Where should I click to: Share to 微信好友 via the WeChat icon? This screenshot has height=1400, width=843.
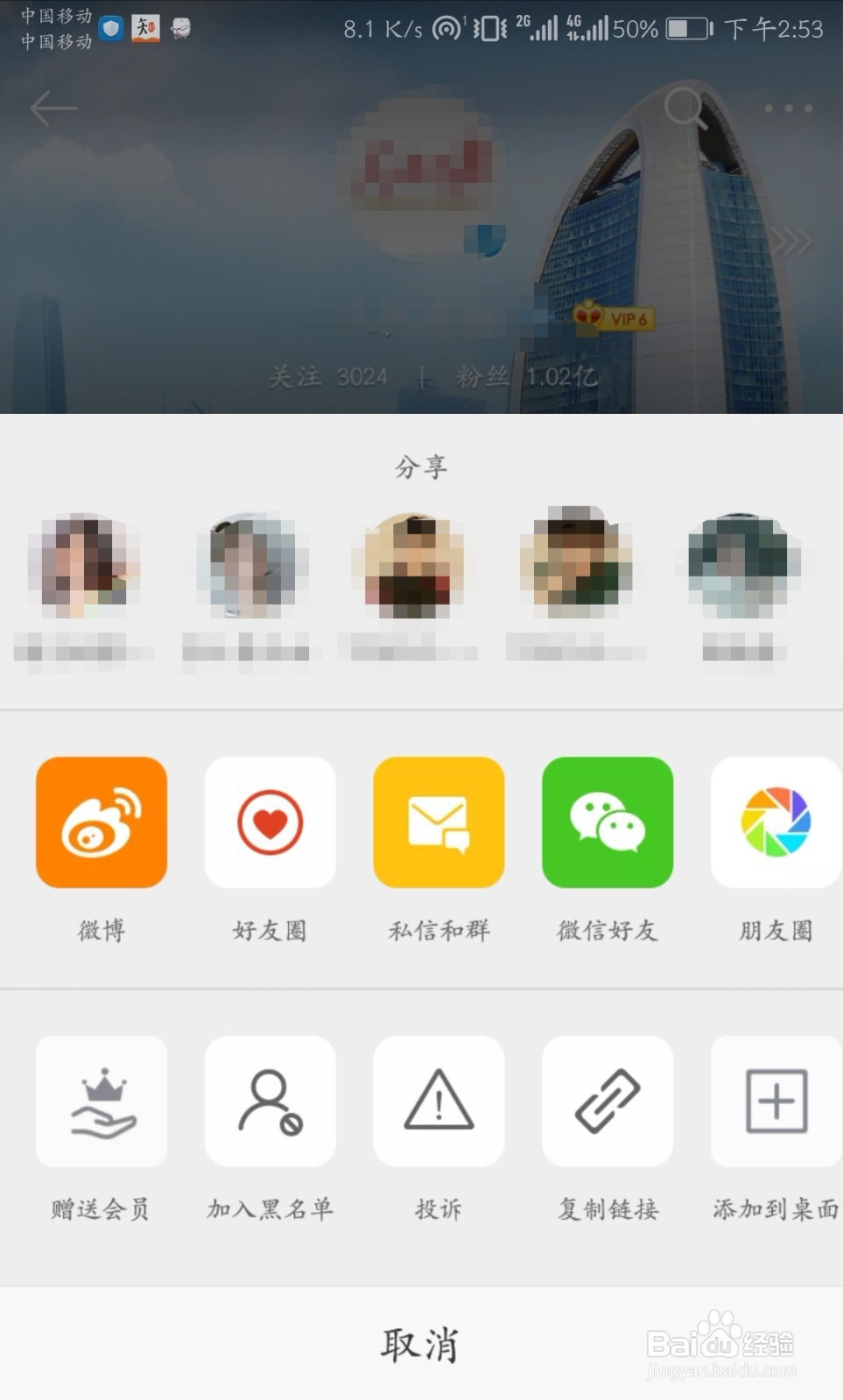point(608,822)
